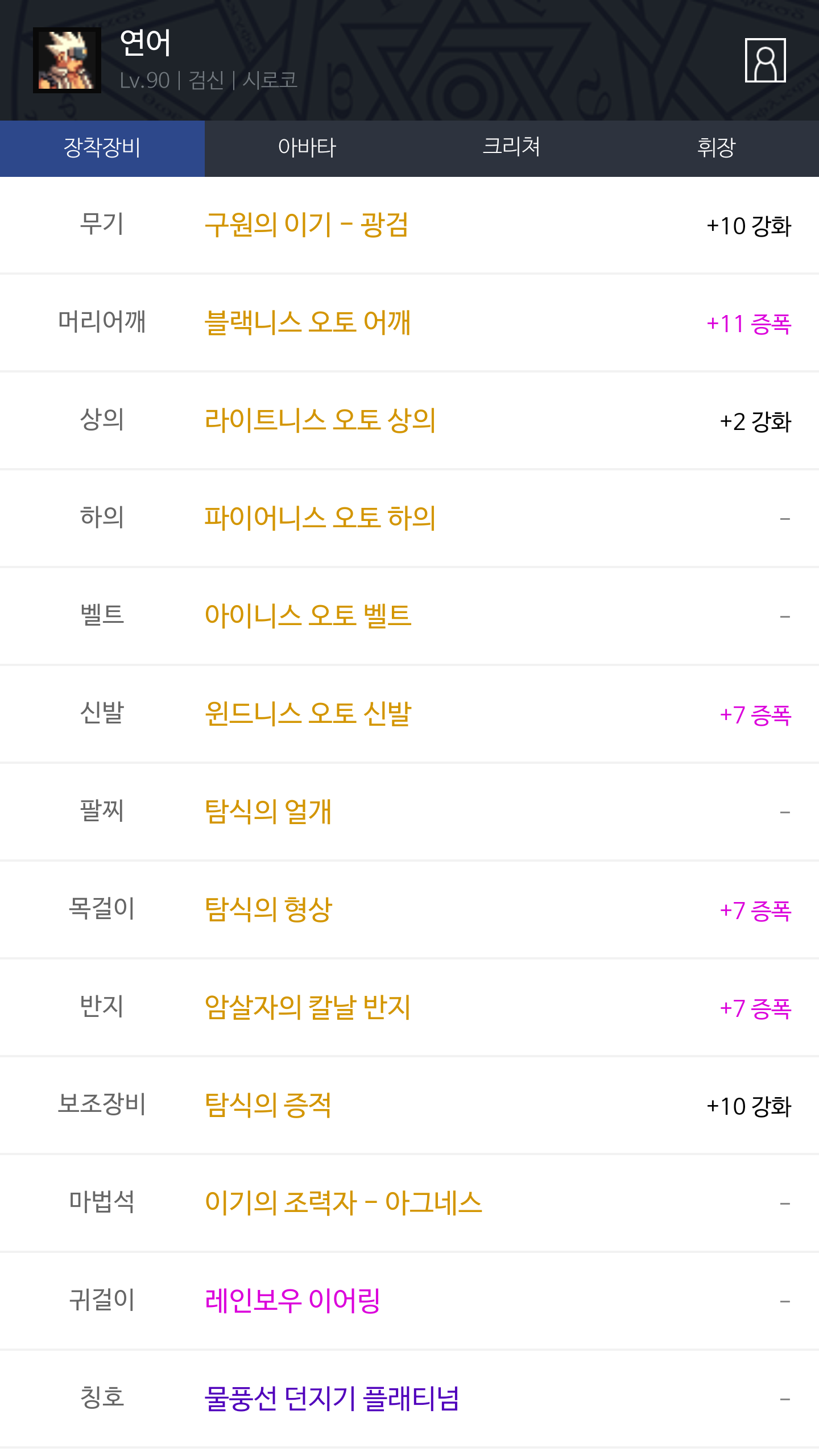Tap the 파이어니스 오토 하의 row

click(x=320, y=519)
